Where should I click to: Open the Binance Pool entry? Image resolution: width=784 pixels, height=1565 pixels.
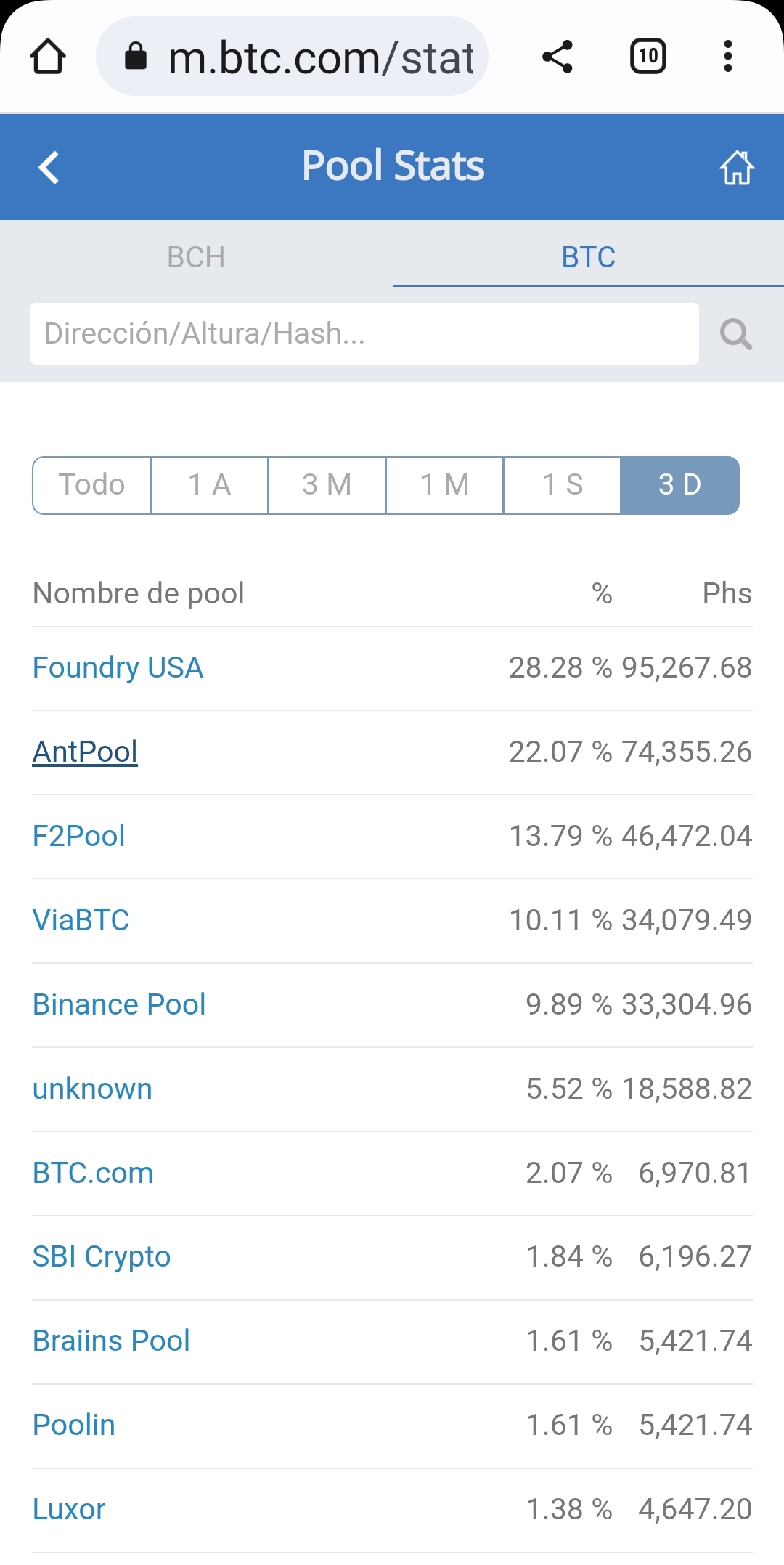click(x=119, y=1004)
